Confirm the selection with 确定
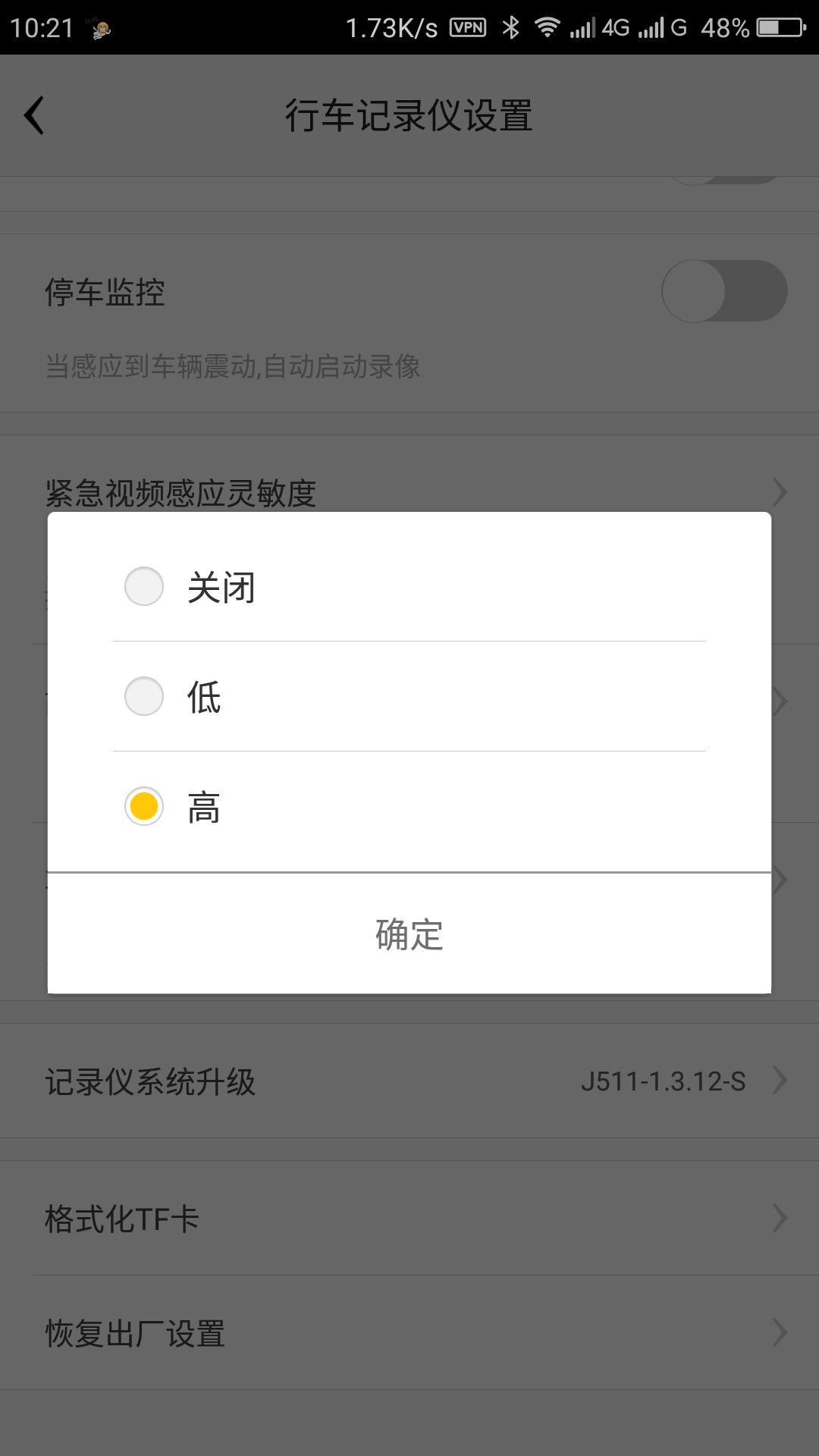 tap(409, 934)
